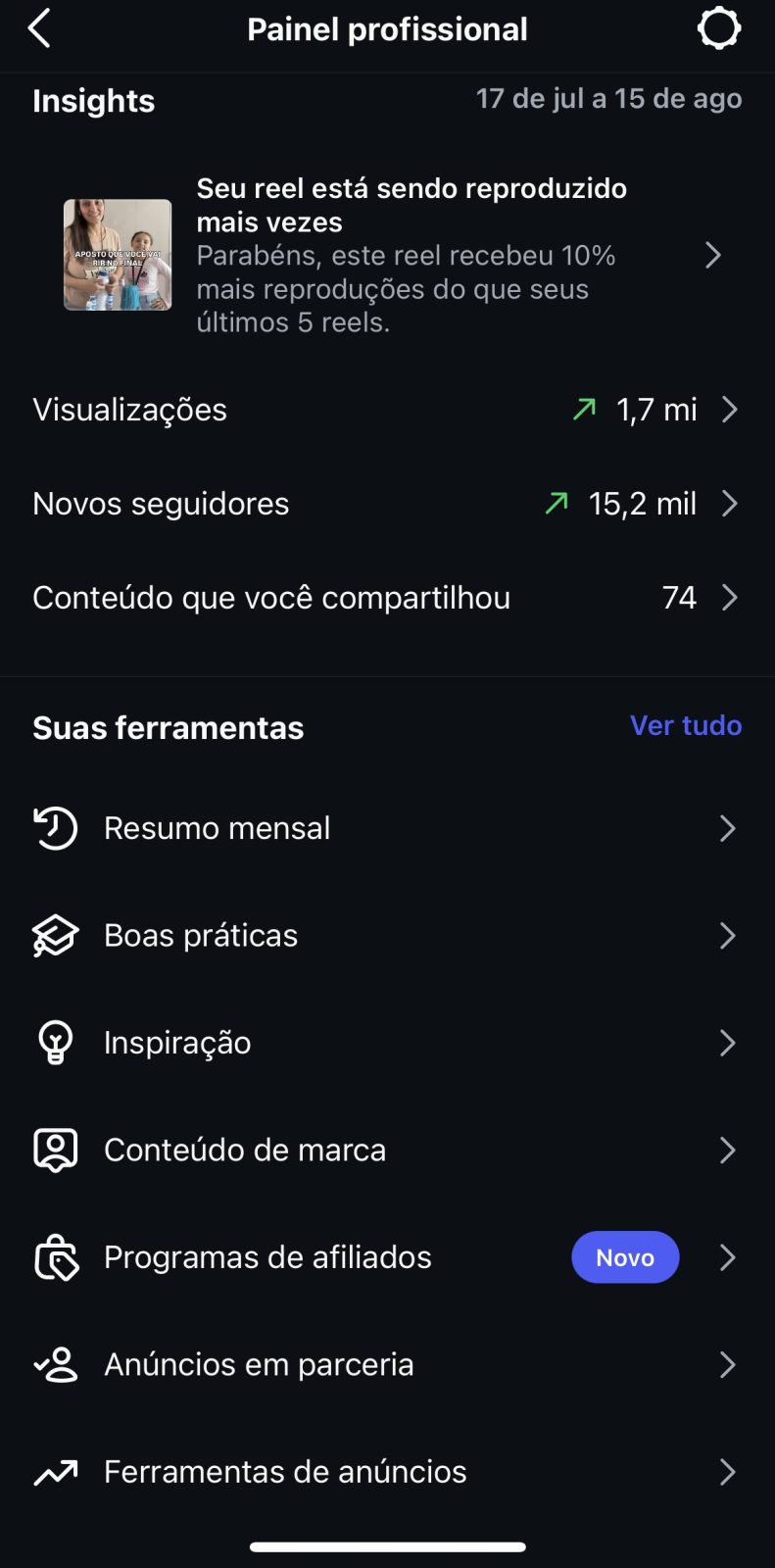This screenshot has height=1568, width=775.
Task: Open Ferramentas de anúncios
Action: [x=387, y=1472]
